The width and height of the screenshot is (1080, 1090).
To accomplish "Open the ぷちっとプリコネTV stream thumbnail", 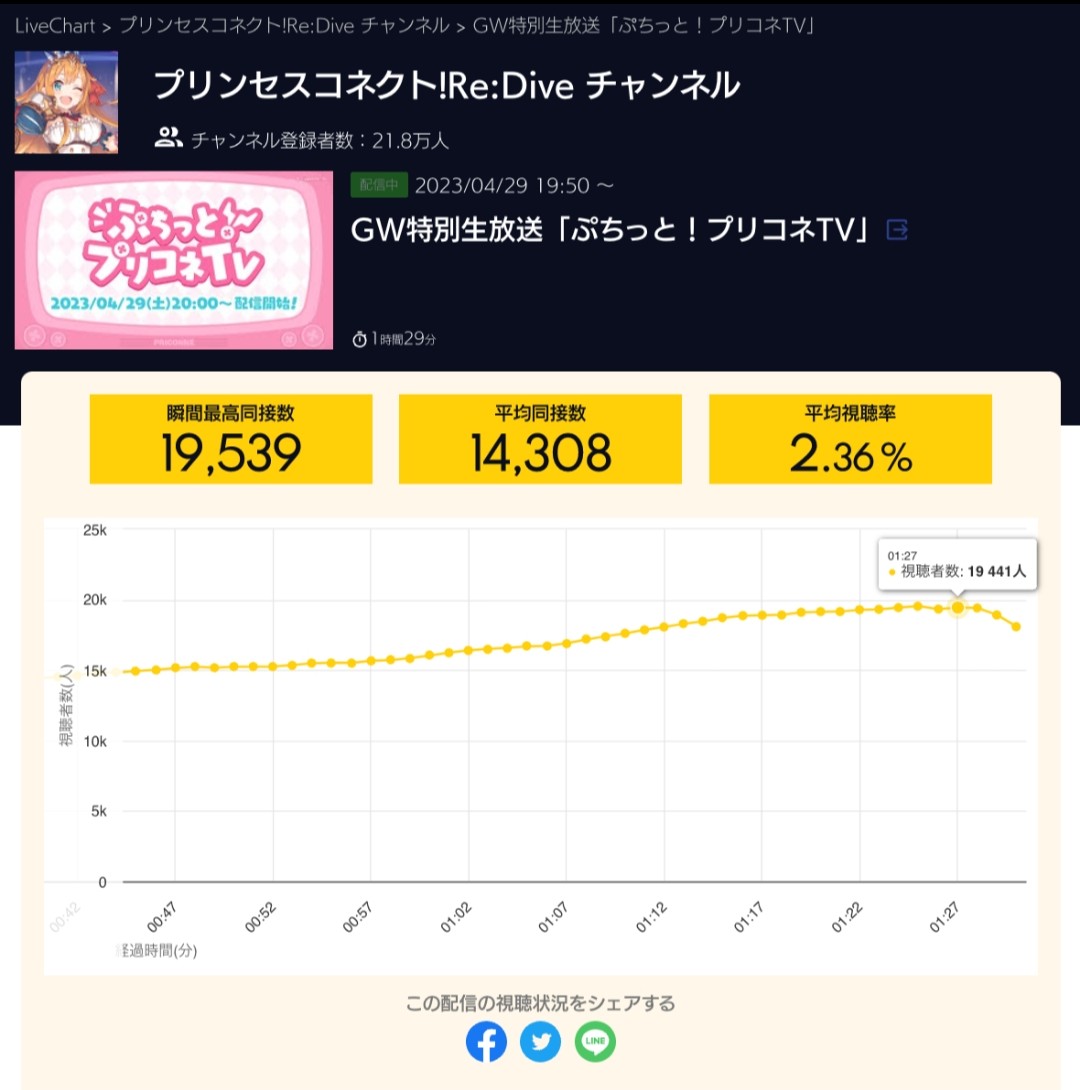I will pyautogui.click(x=174, y=260).
